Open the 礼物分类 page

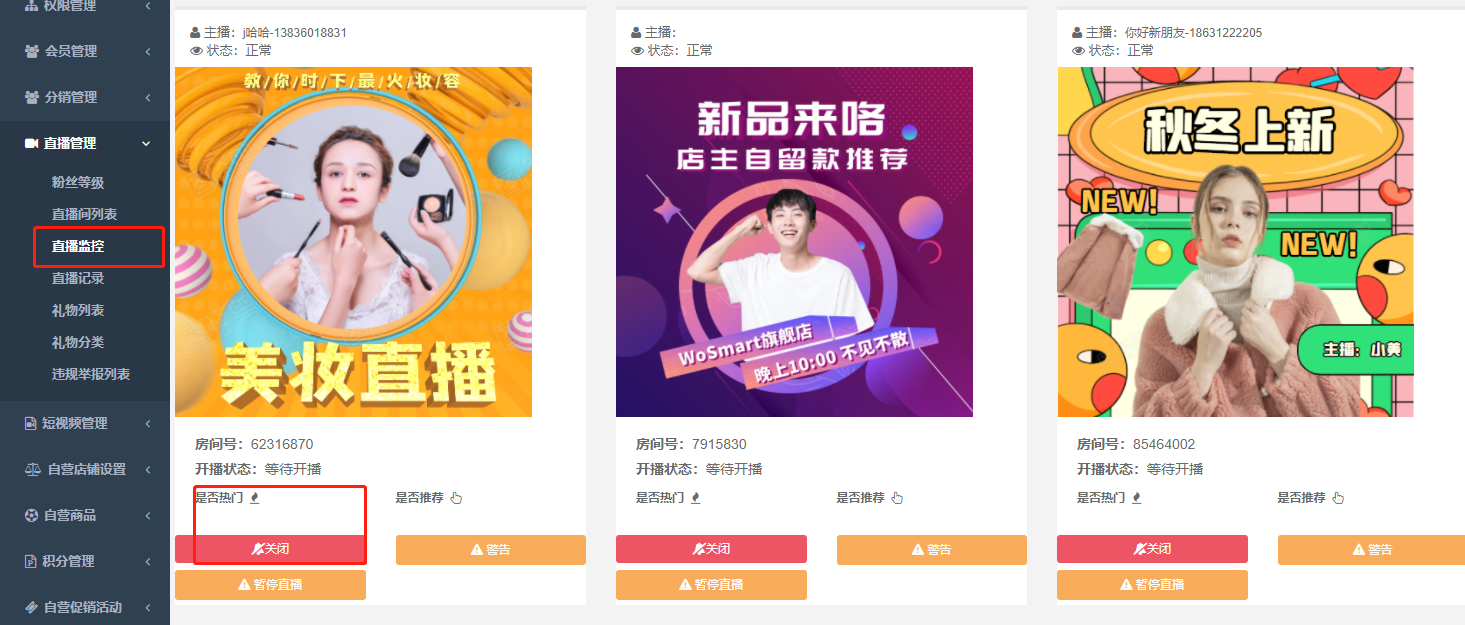[x=78, y=342]
